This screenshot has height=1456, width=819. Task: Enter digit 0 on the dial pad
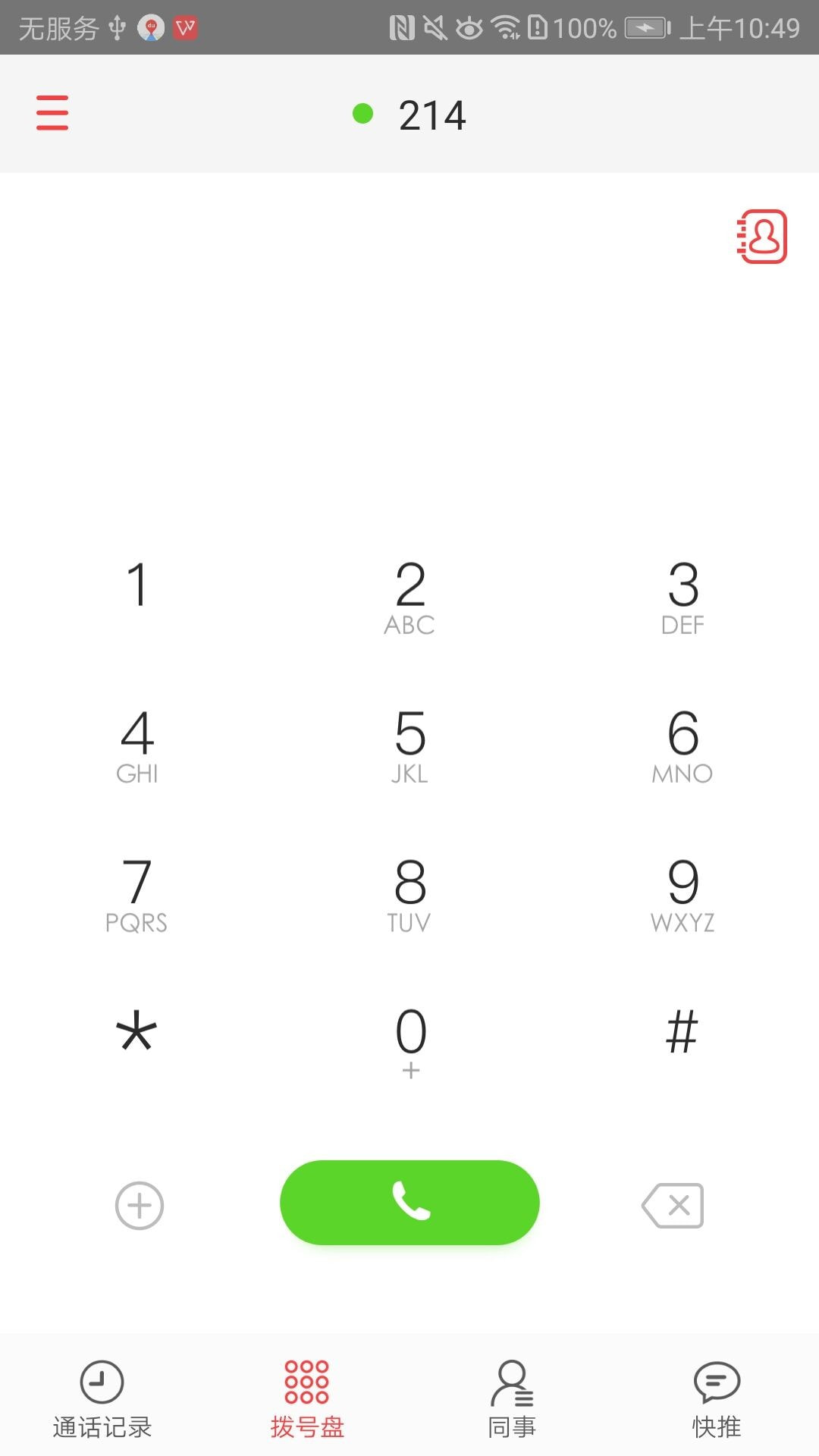(410, 1042)
